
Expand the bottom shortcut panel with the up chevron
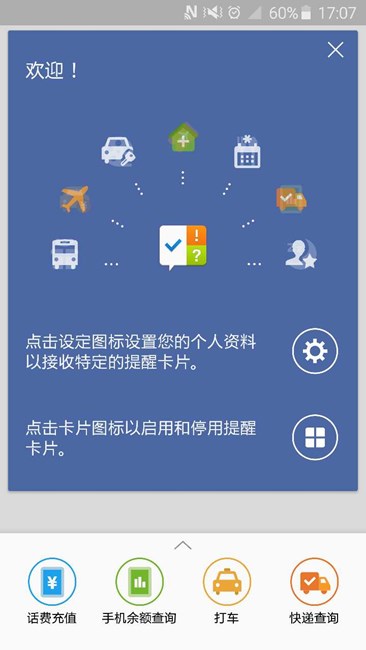(x=183, y=545)
